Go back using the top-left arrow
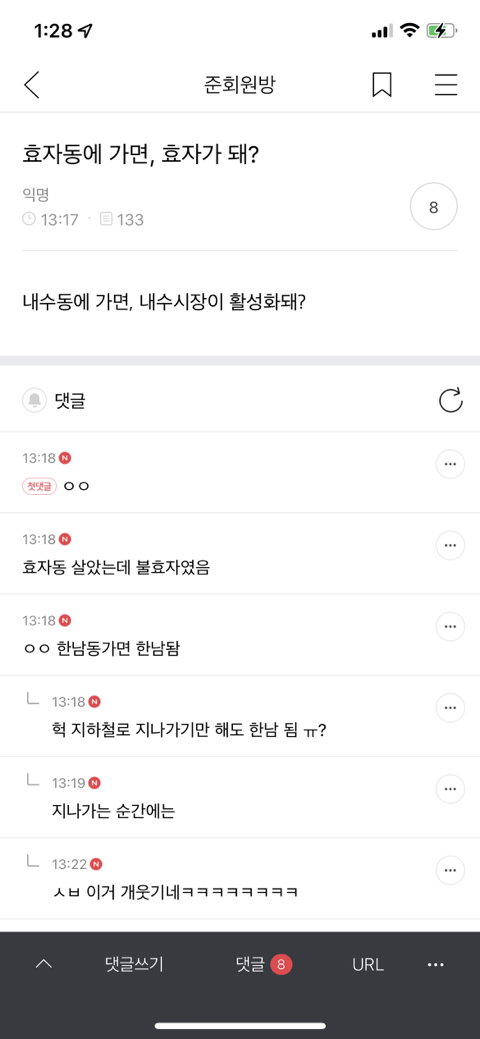This screenshot has width=480, height=1039. (32, 85)
